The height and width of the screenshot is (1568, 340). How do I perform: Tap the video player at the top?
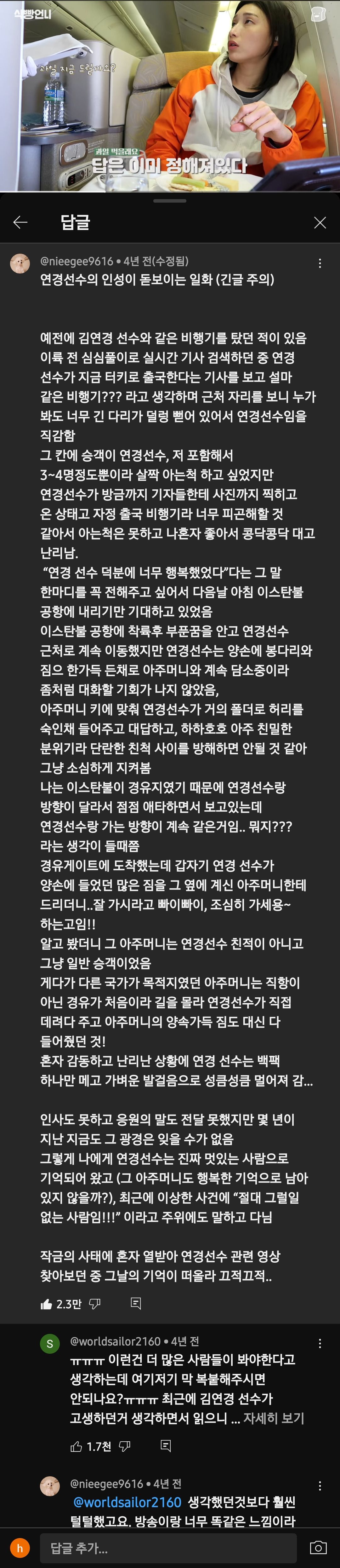coord(170,96)
